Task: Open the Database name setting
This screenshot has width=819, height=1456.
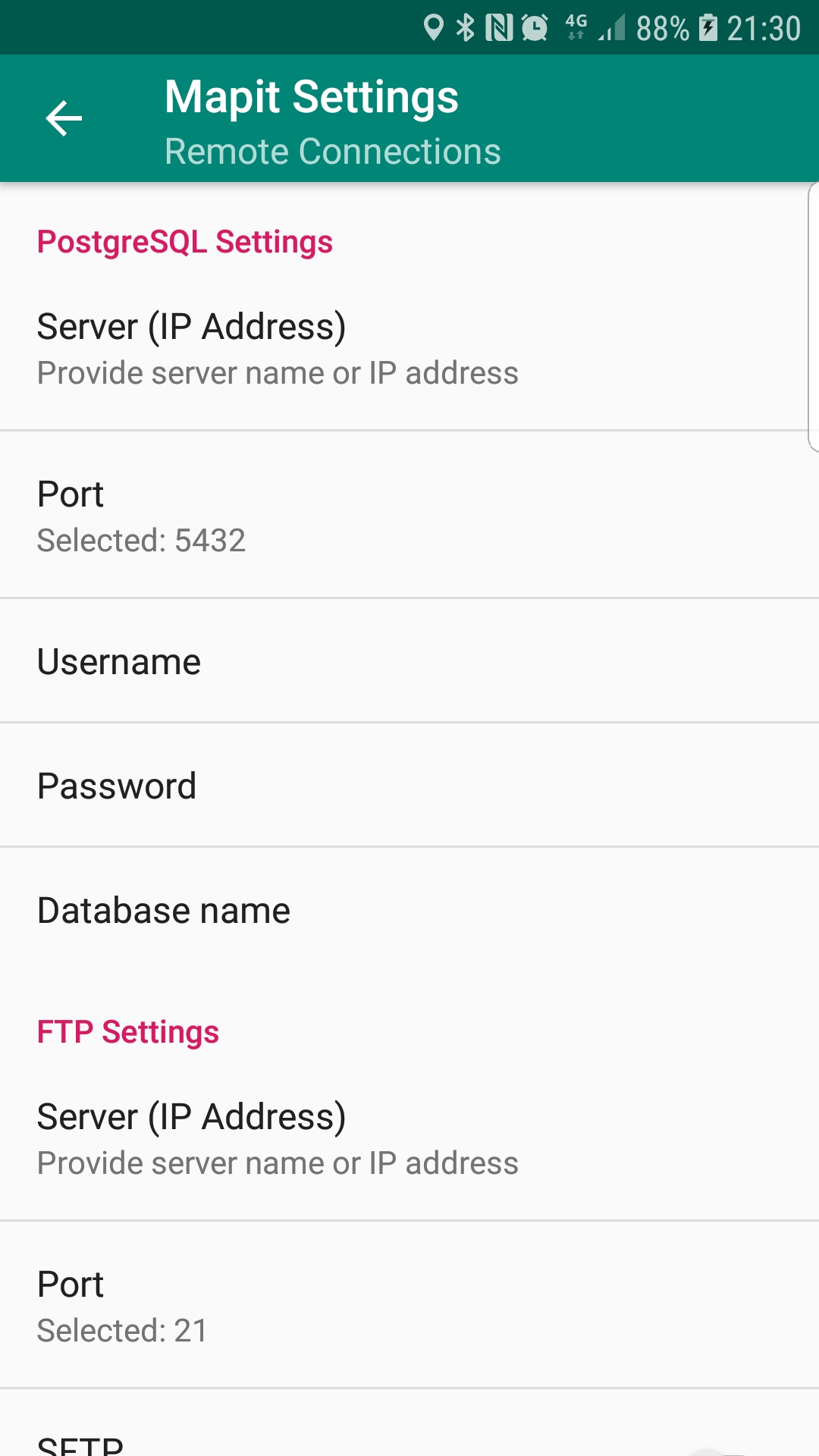Action: tap(409, 910)
